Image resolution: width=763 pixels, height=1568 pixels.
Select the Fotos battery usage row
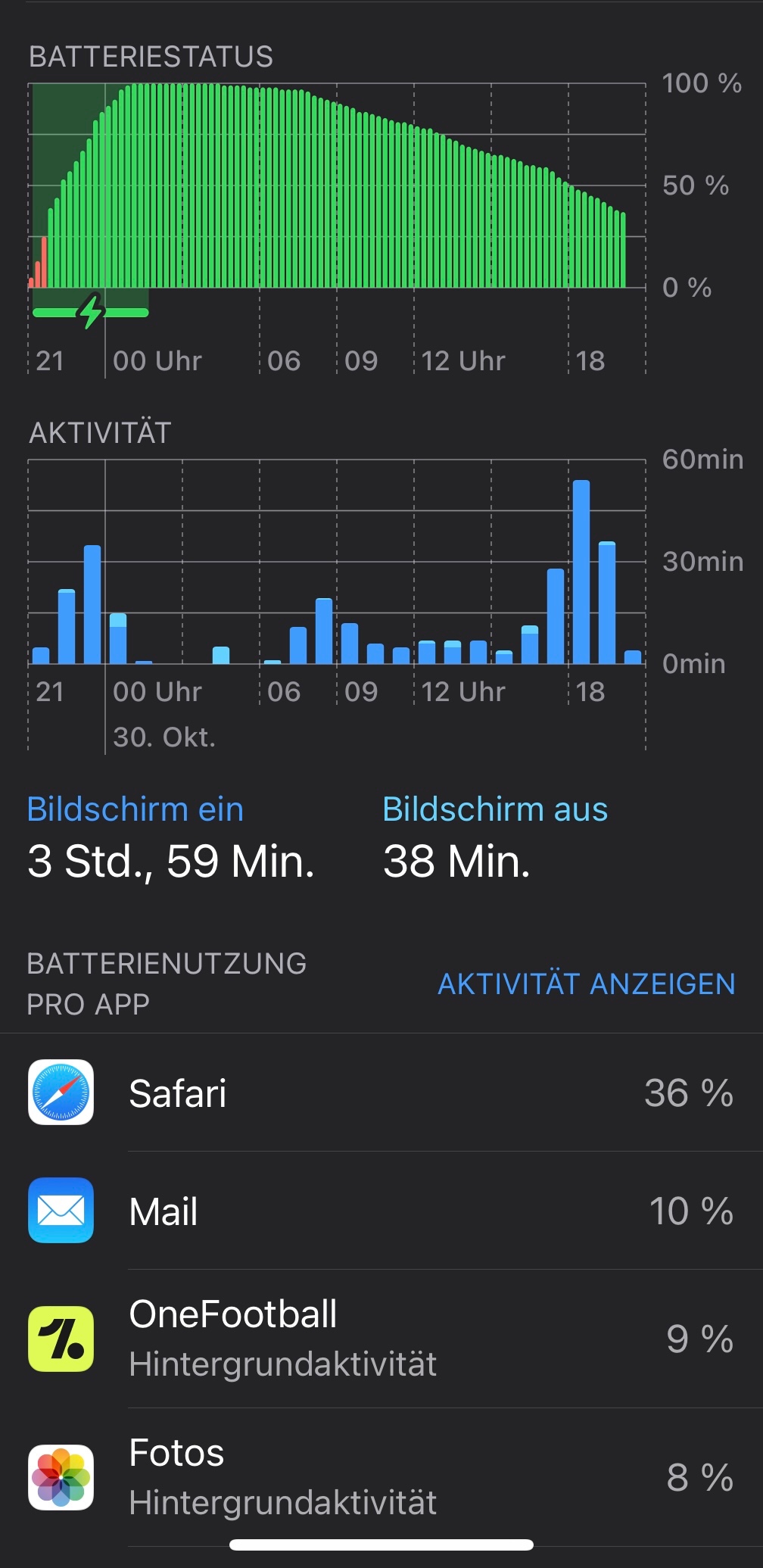(381, 1477)
